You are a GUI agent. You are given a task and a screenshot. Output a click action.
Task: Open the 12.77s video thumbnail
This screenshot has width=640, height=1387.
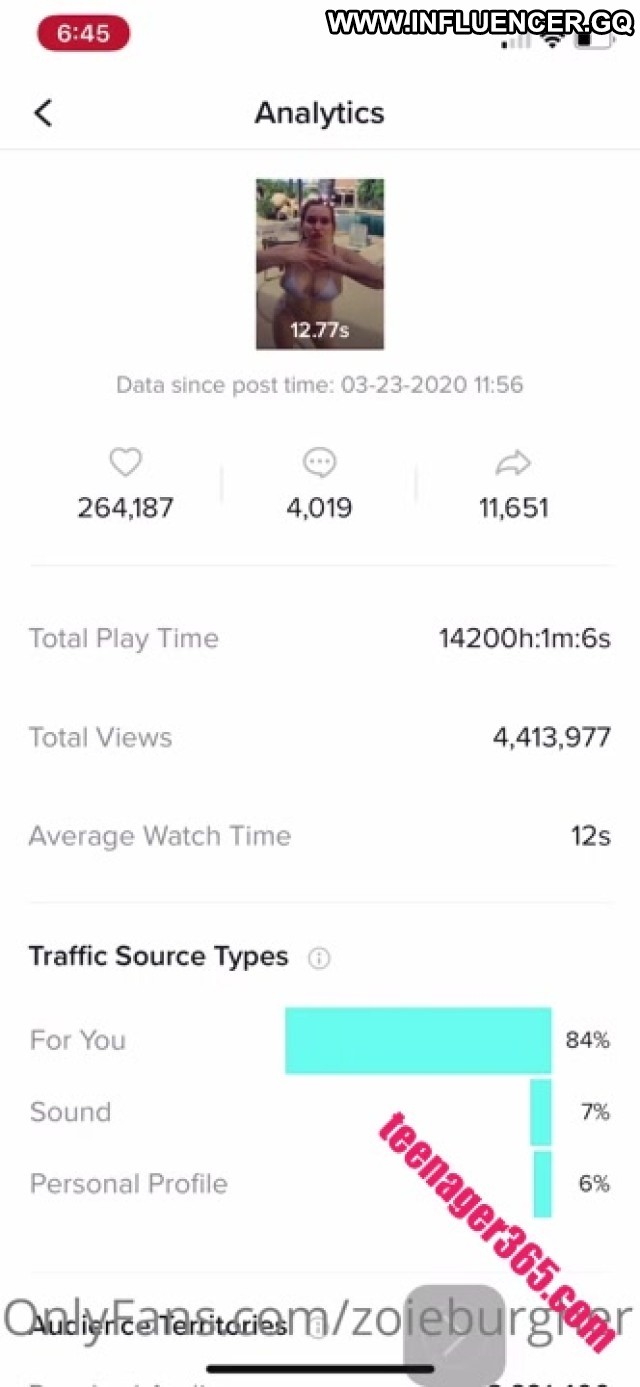click(320, 264)
